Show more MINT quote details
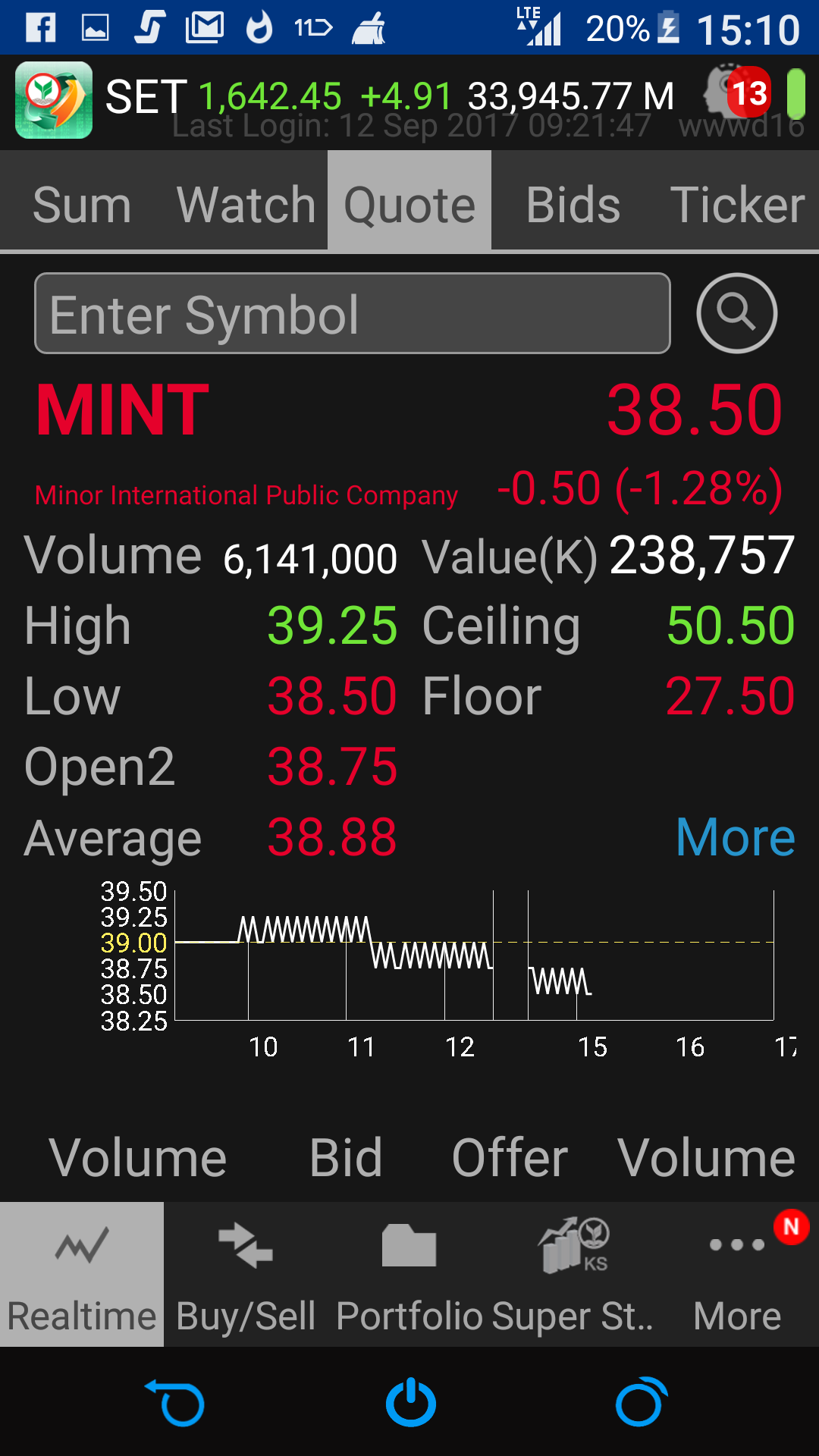The height and width of the screenshot is (1456, 819). pos(735,838)
